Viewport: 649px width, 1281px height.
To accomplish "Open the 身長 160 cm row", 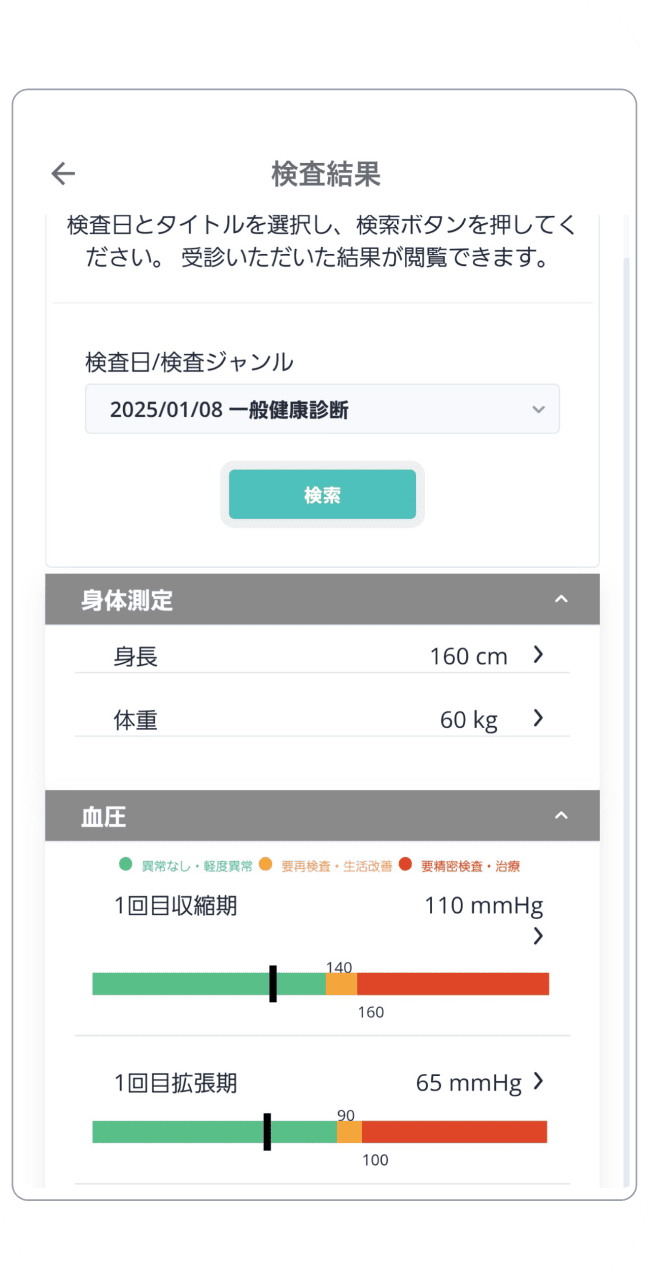I will click(x=322, y=657).
